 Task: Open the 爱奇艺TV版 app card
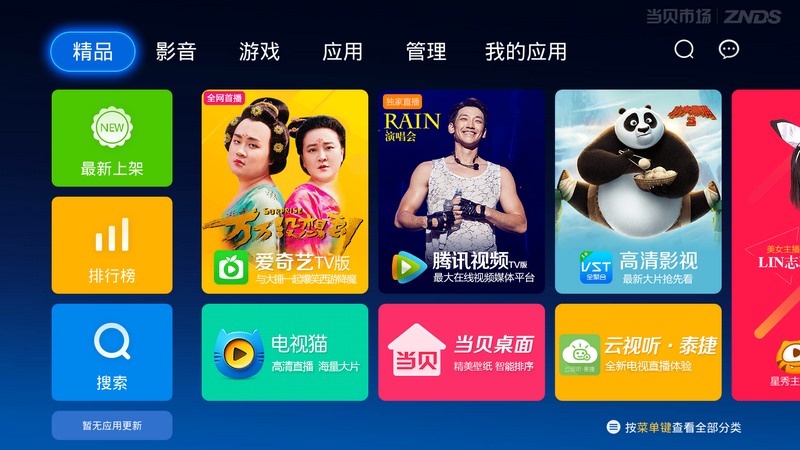285,192
